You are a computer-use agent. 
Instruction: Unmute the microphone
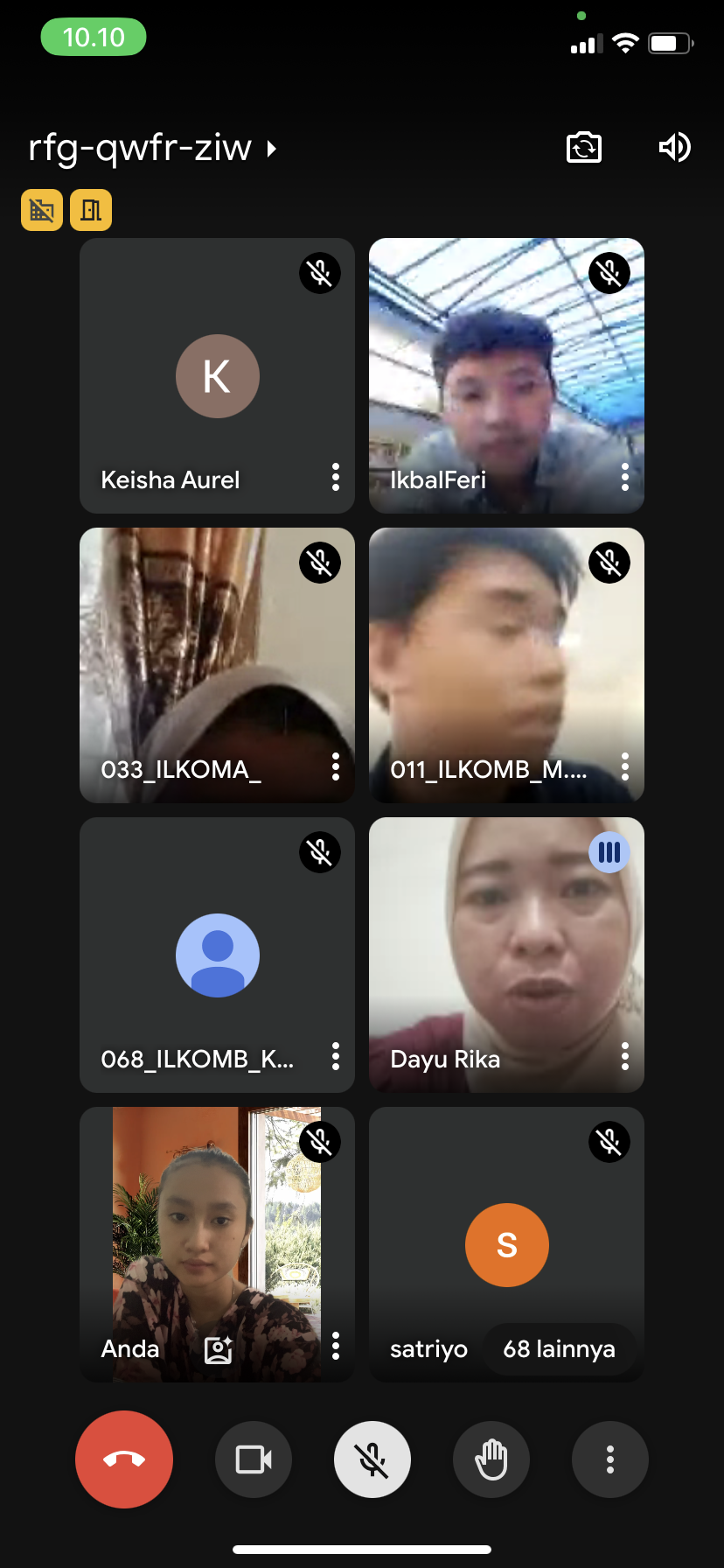click(x=372, y=1459)
